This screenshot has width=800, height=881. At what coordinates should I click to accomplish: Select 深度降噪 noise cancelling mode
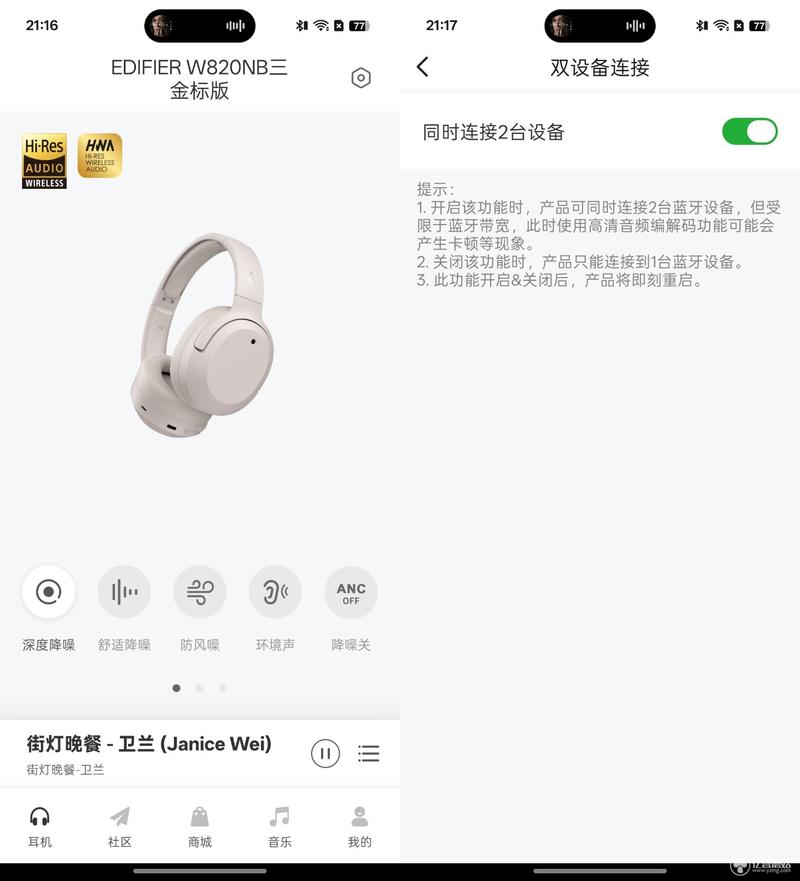(48, 592)
